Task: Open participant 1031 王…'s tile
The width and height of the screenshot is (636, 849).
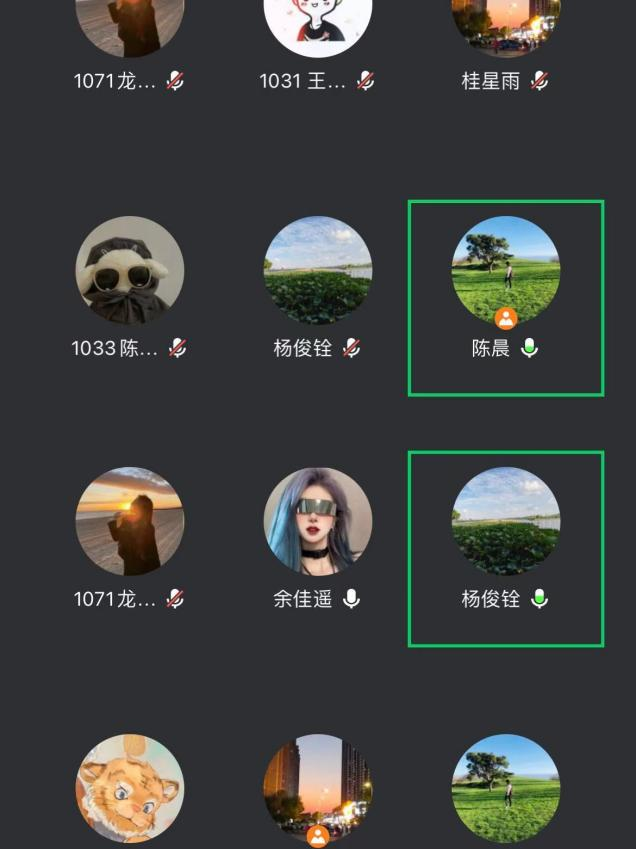Action: coord(317,25)
